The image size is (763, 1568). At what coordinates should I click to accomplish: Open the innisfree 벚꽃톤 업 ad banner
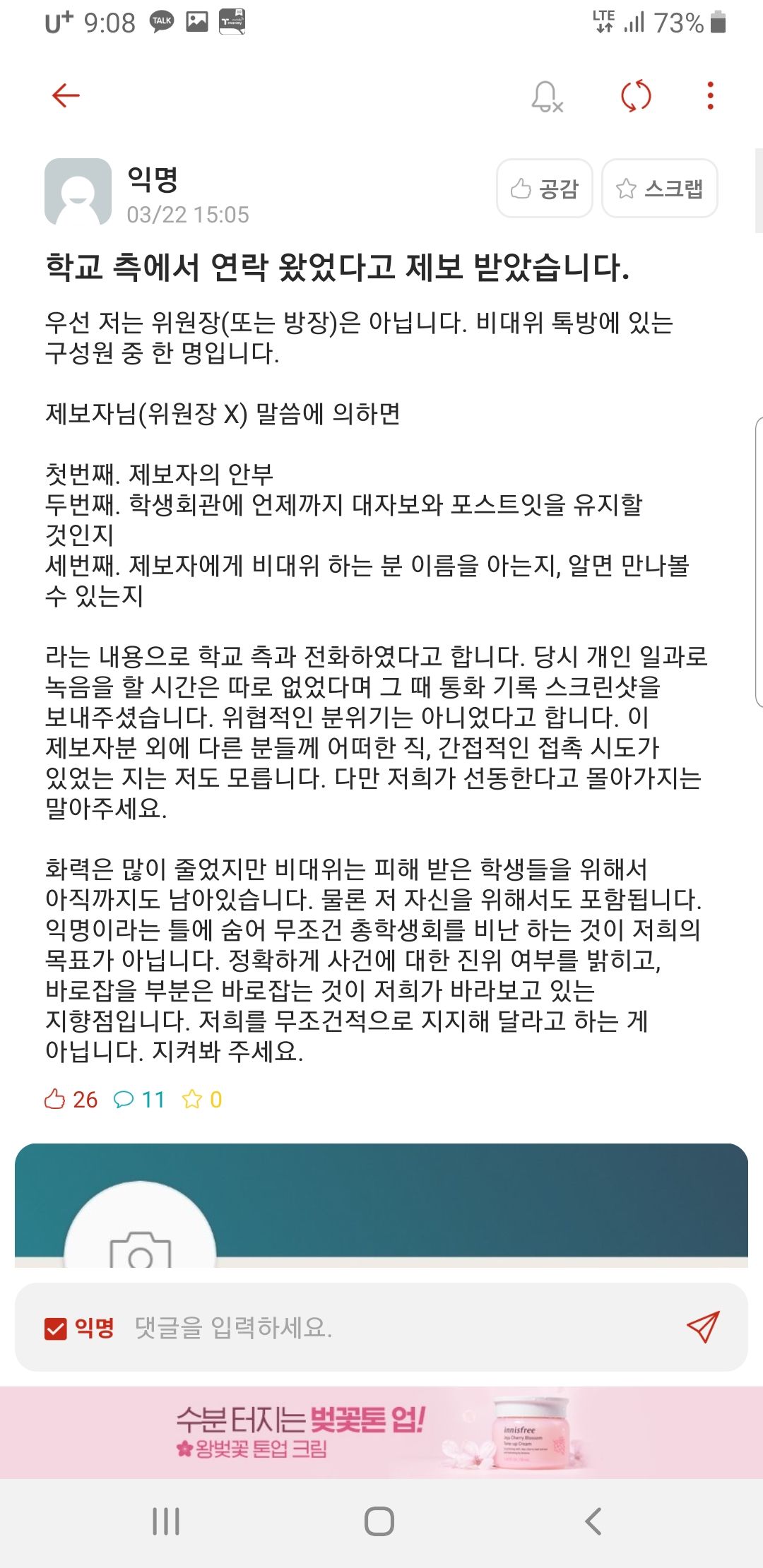pos(381,1433)
